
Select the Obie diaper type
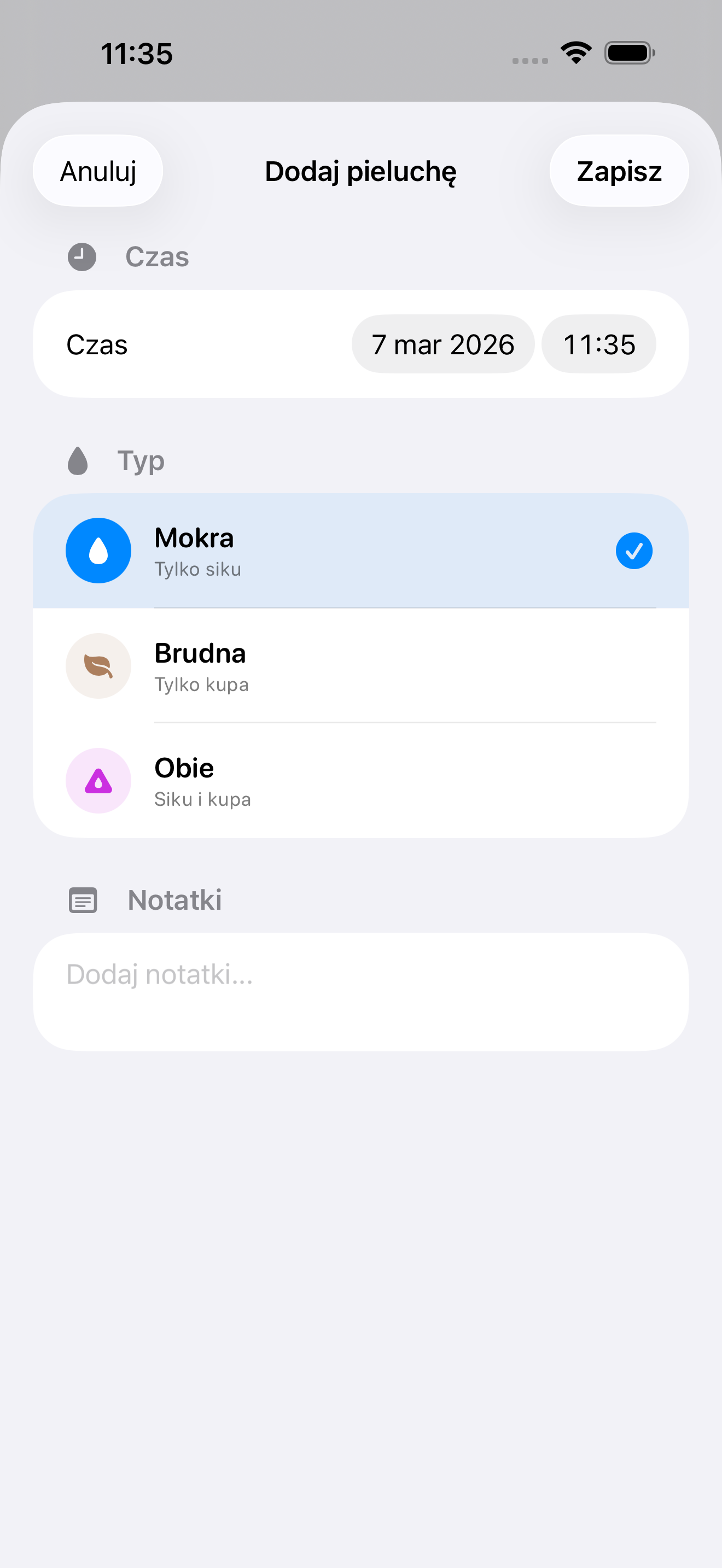361,780
